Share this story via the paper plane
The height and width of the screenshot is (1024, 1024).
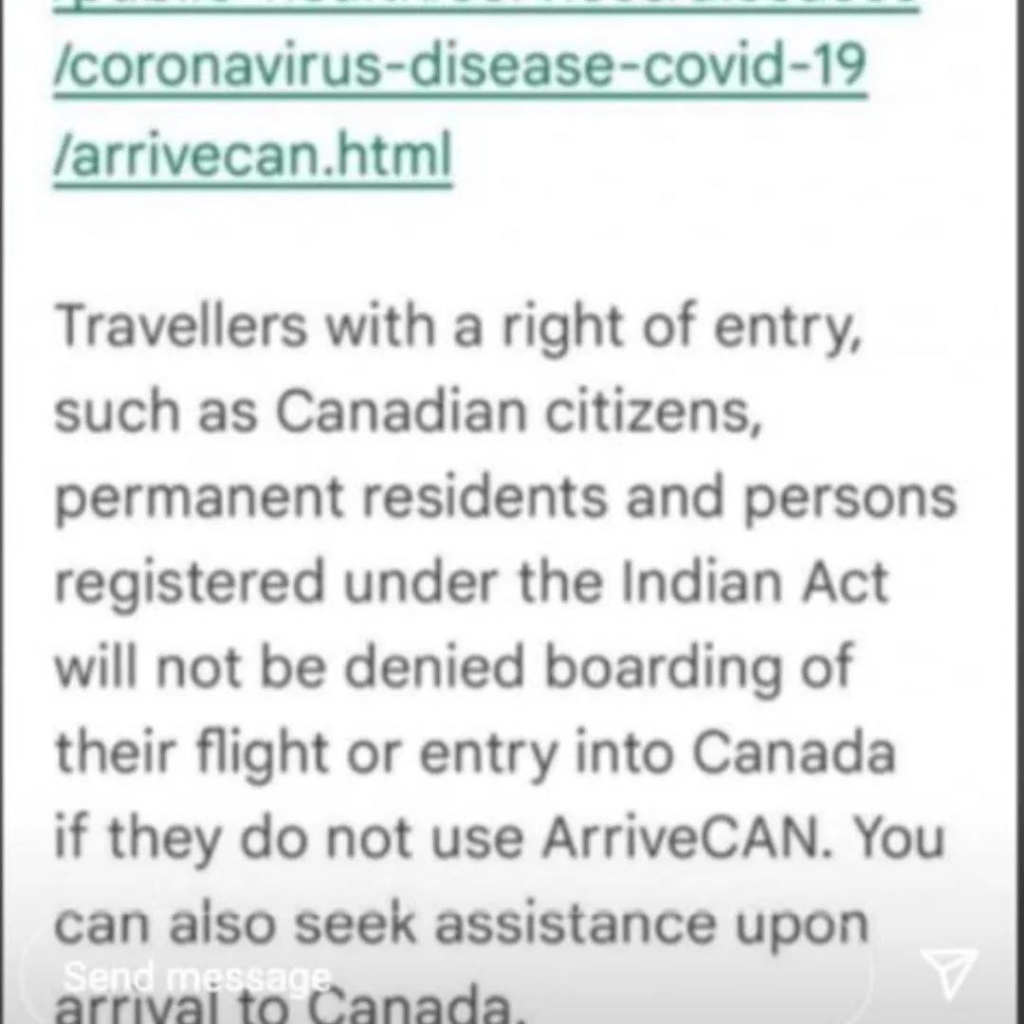pyautogui.click(x=949, y=974)
